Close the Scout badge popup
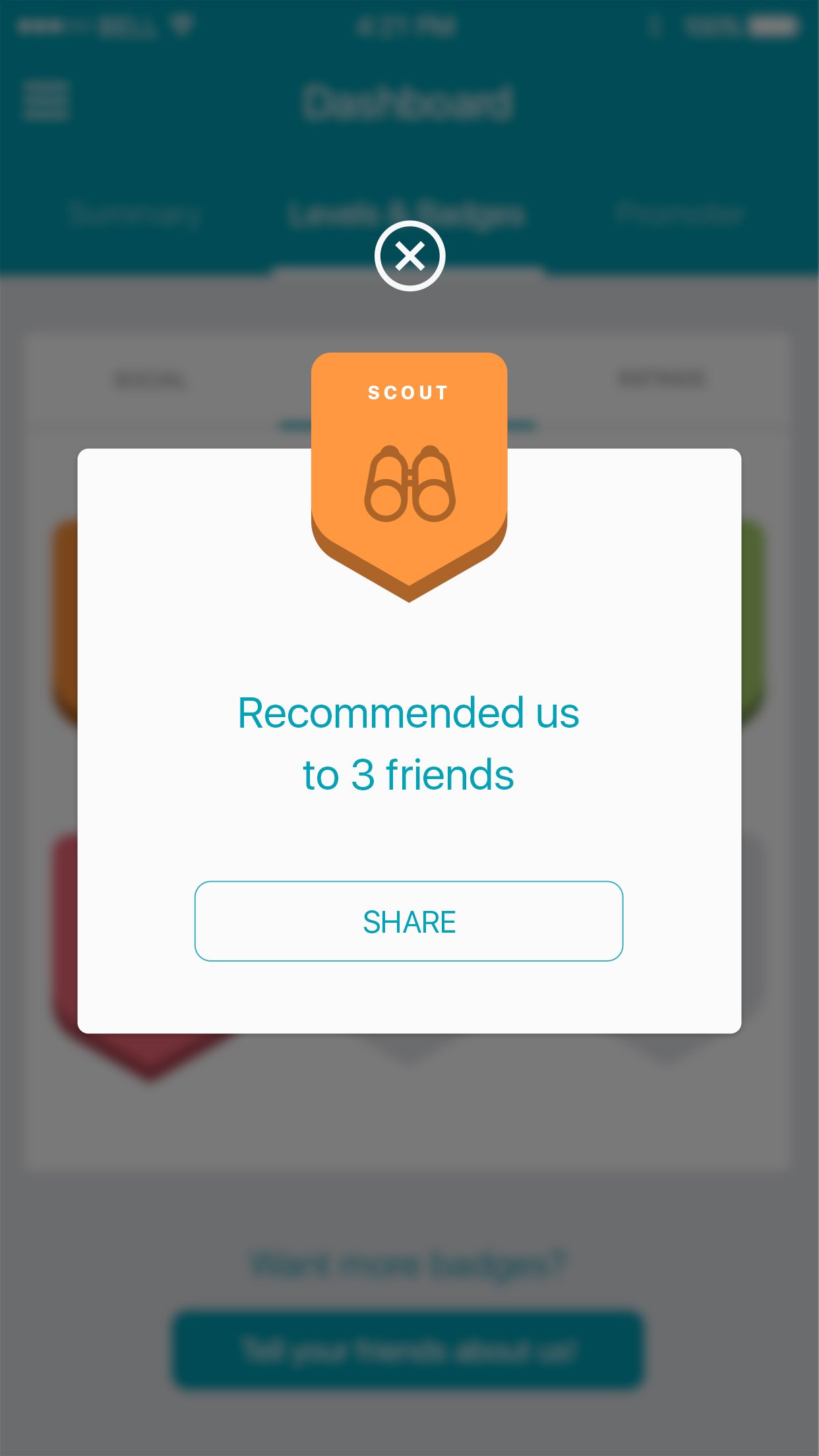This screenshot has width=819, height=1456. pos(409,256)
